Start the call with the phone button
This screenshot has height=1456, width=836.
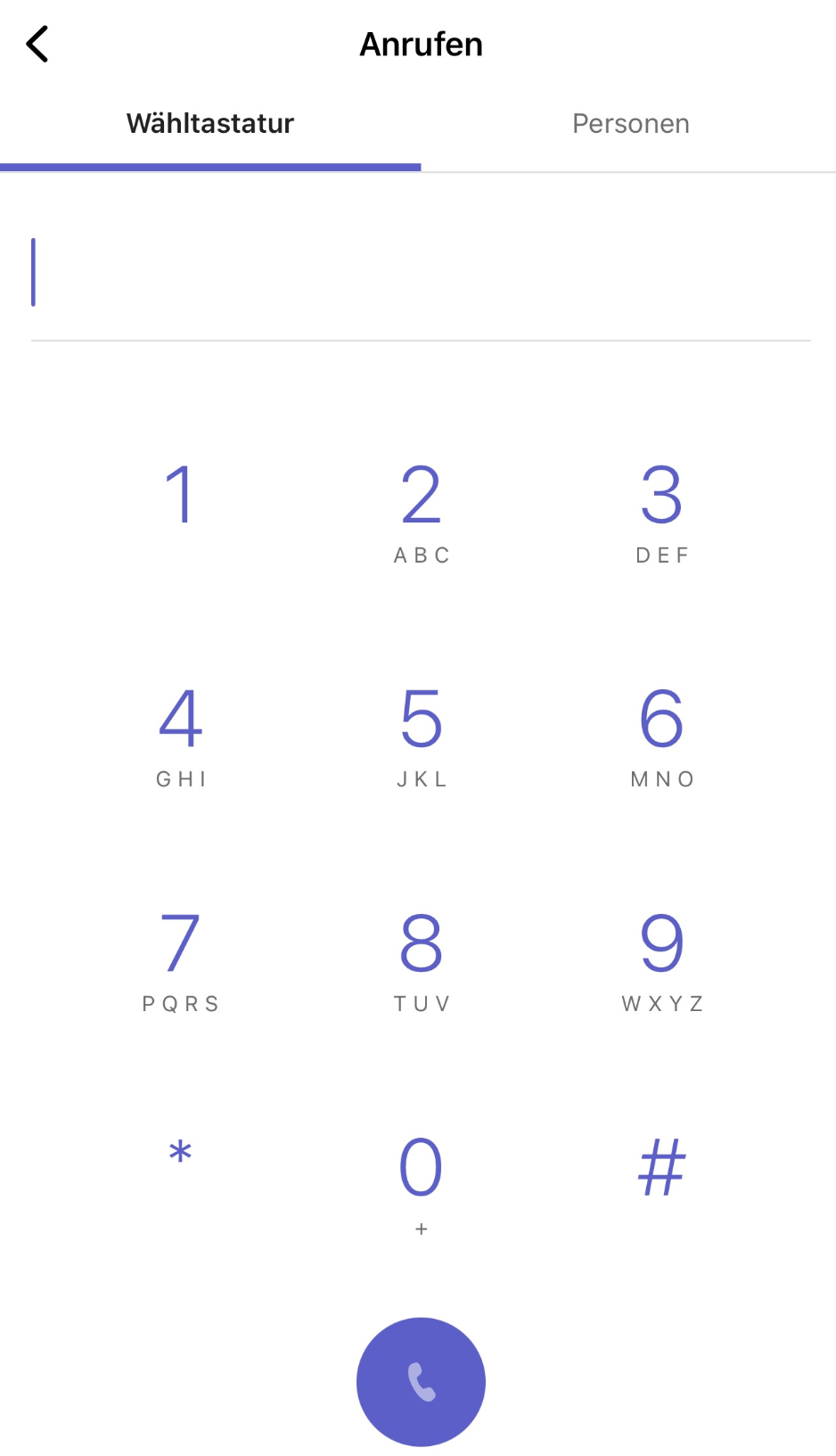pyautogui.click(x=421, y=1381)
